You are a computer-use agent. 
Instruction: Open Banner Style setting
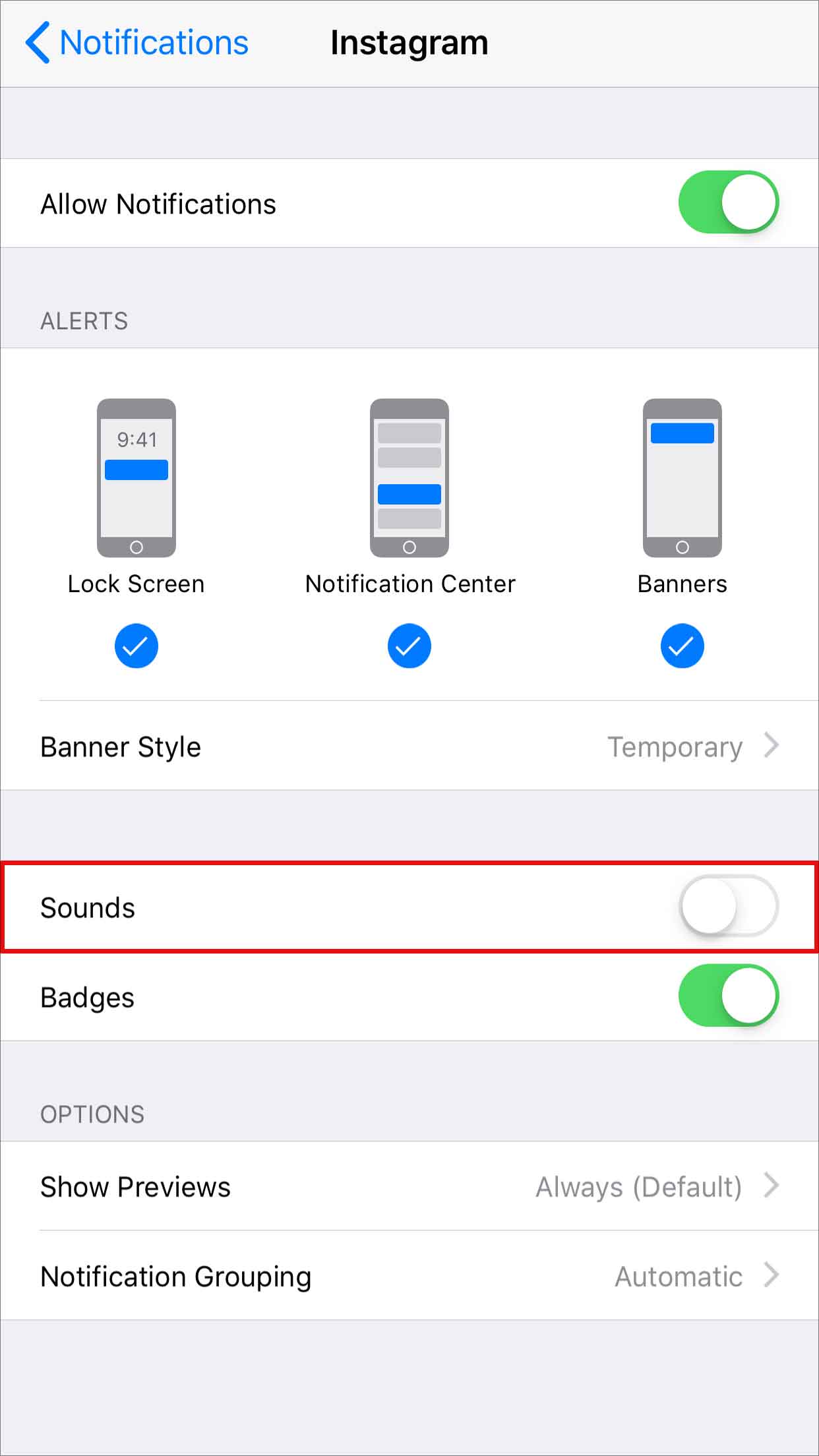tap(409, 746)
